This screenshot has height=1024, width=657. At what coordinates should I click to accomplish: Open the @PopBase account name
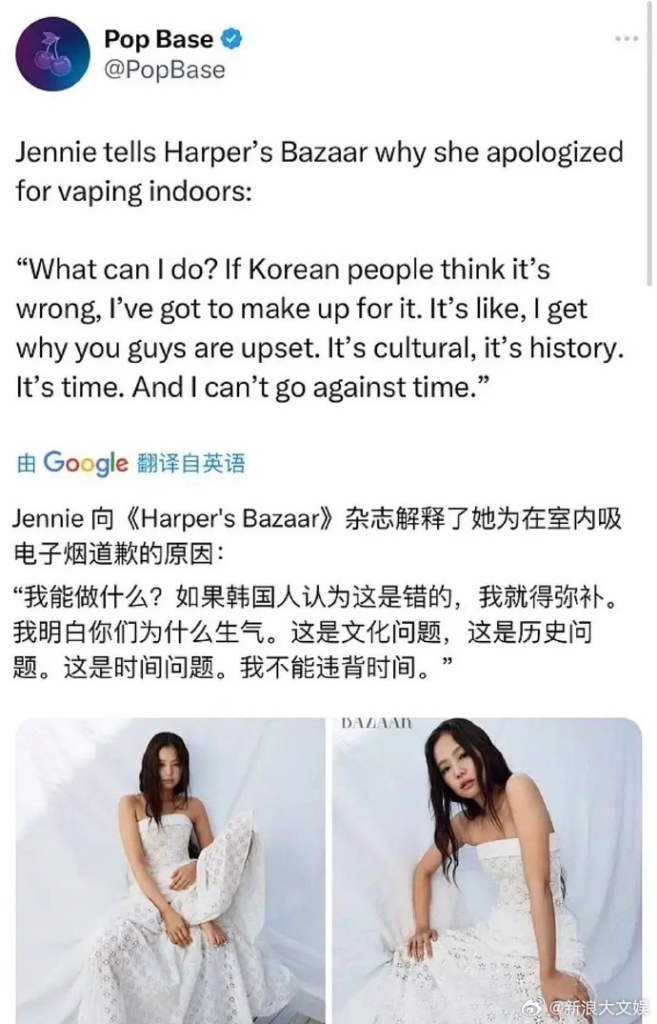click(164, 69)
